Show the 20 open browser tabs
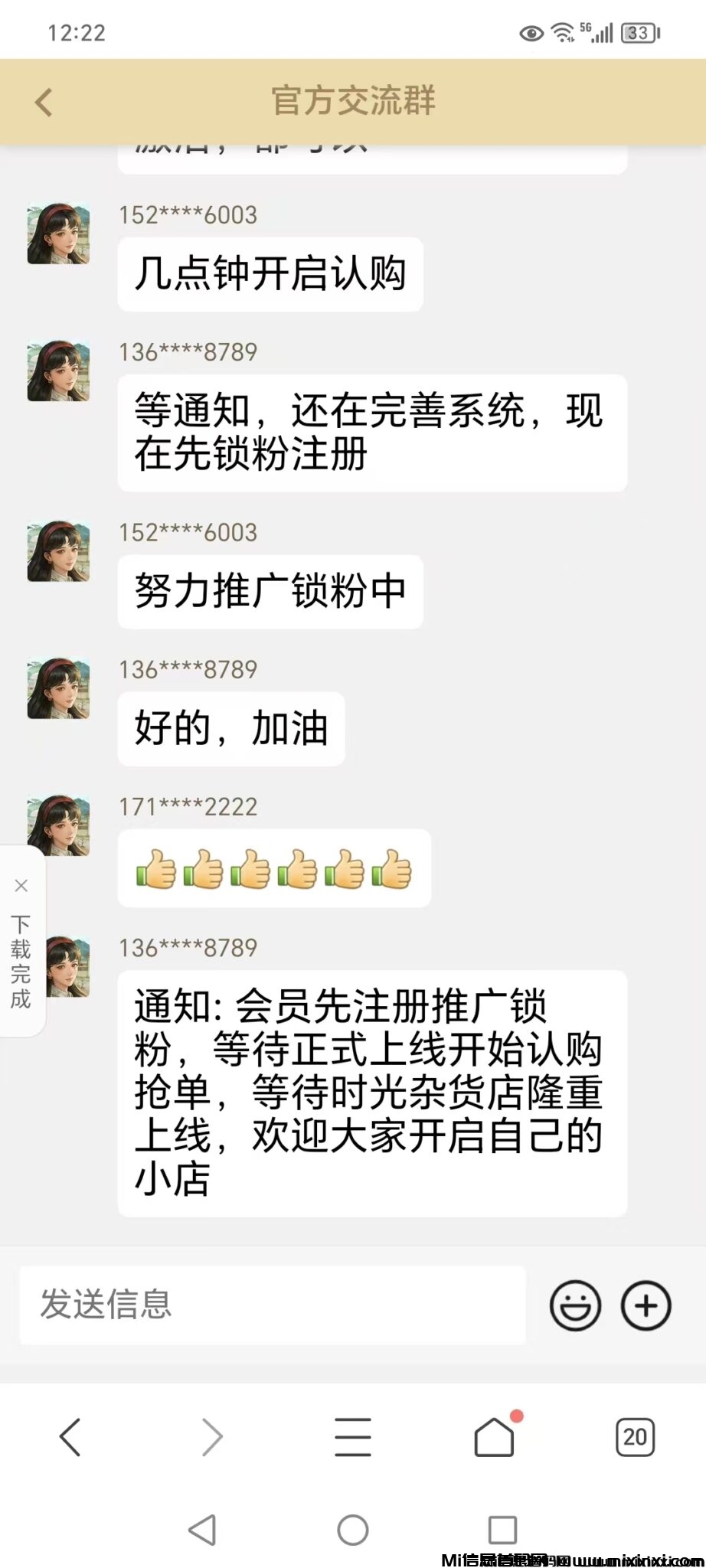Viewport: 706px width, 1568px height. 635,1437
